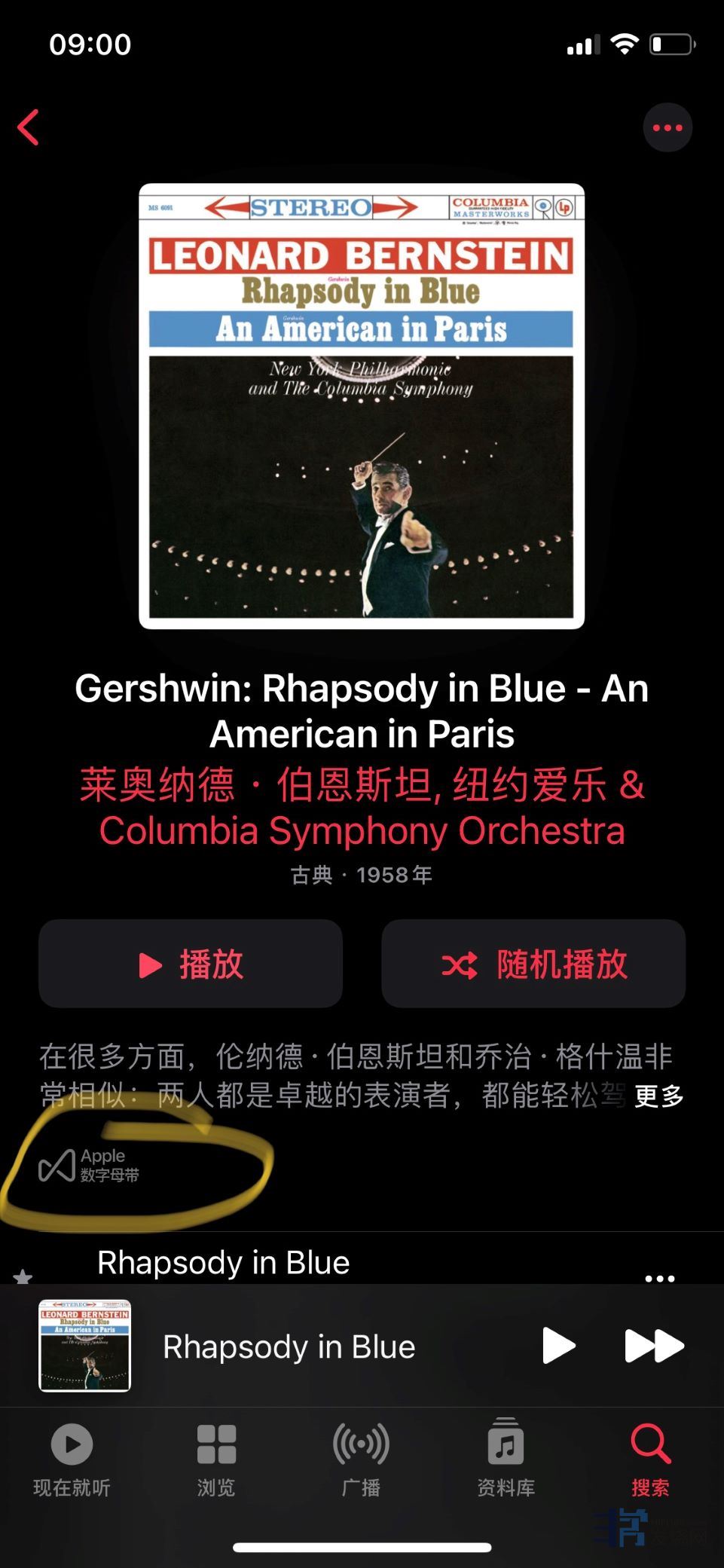Go back using the red arrow

click(x=29, y=127)
